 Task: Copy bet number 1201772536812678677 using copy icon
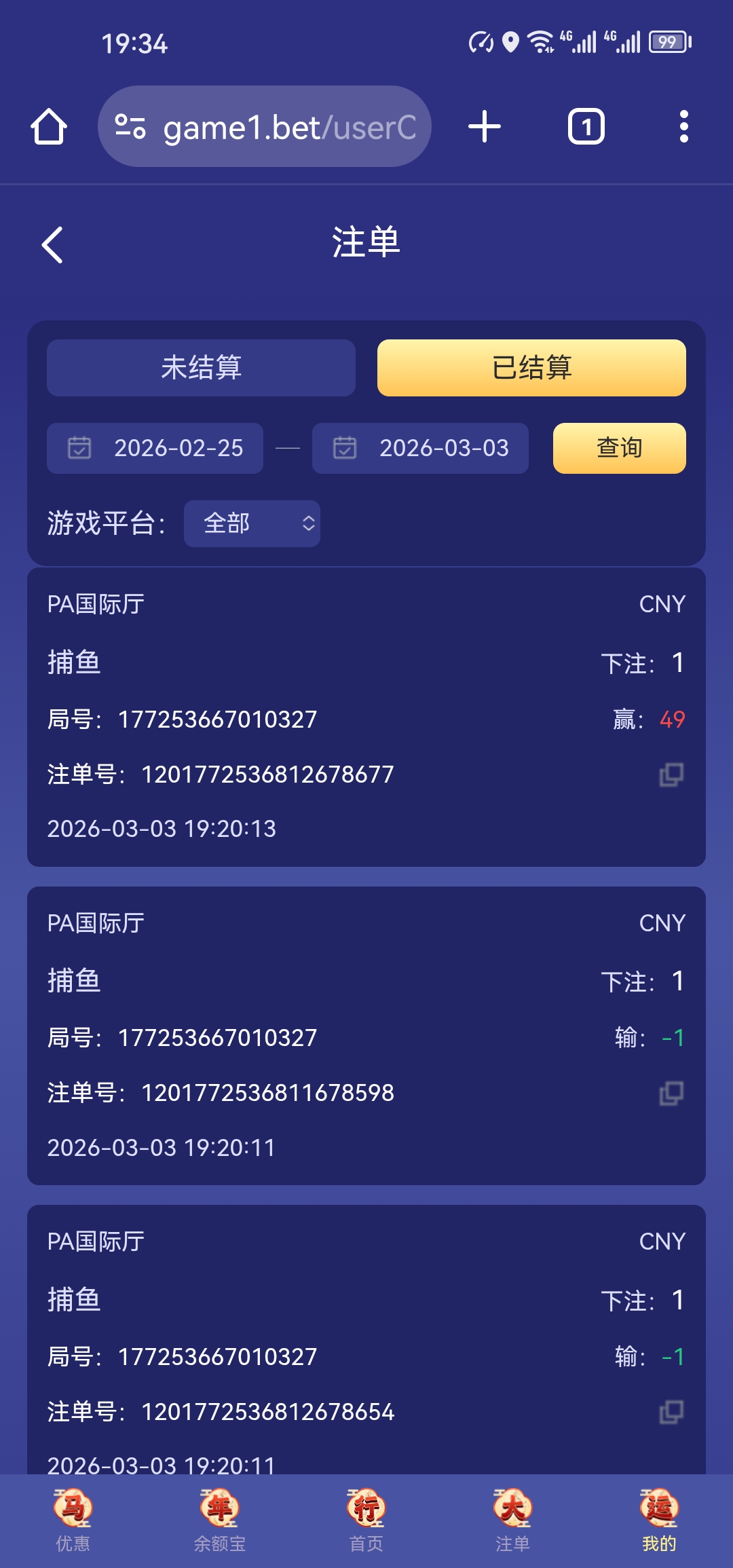[671, 774]
